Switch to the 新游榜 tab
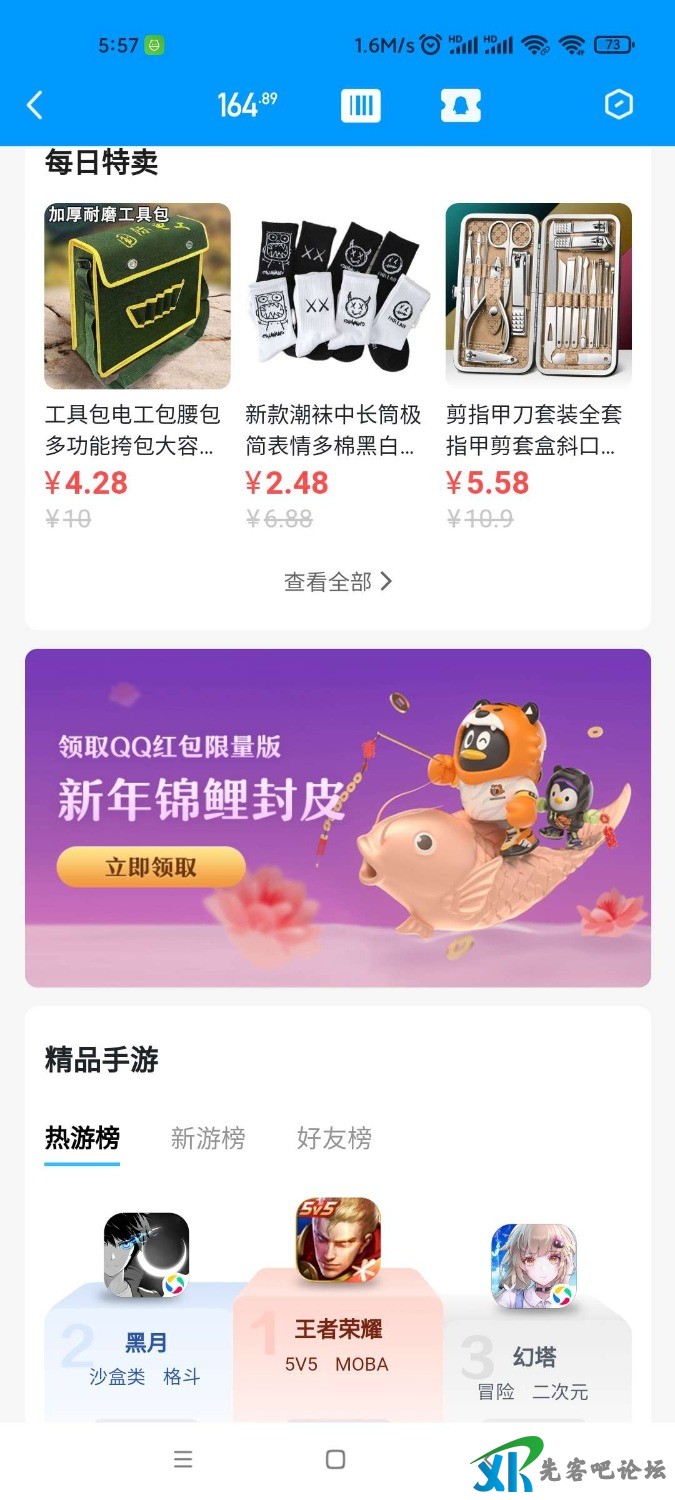 point(208,1138)
